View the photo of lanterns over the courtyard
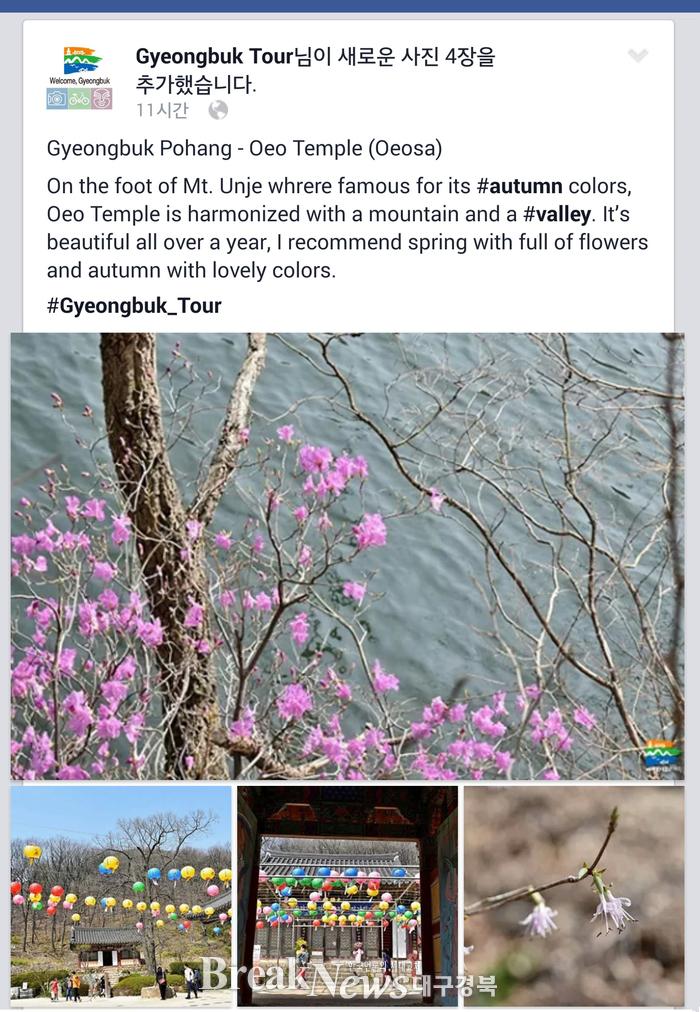The height and width of the screenshot is (1012, 700). (x=121, y=893)
